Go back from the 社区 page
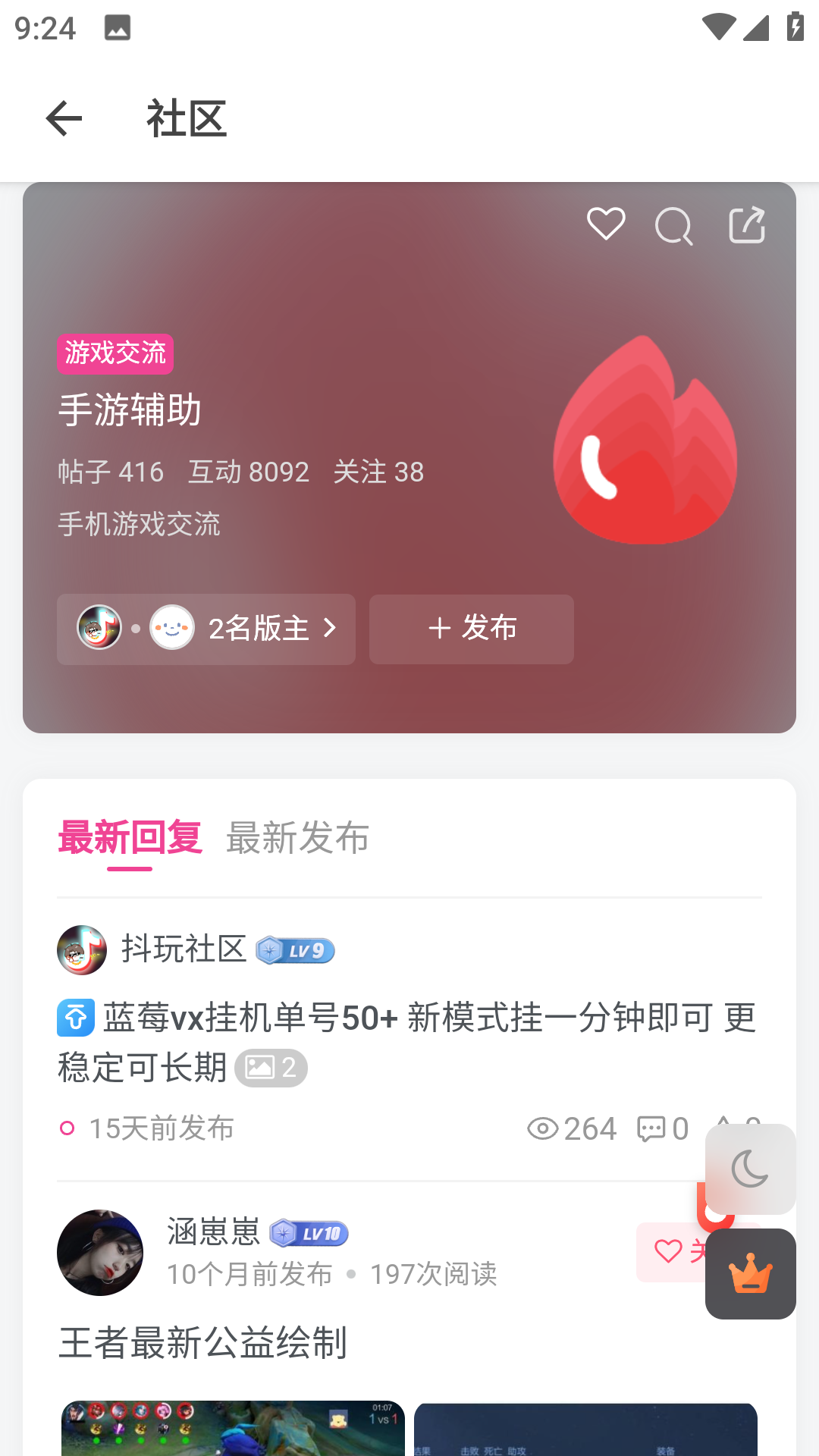This screenshot has height=1456, width=819. pyautogui.click(x=64, y=119)
